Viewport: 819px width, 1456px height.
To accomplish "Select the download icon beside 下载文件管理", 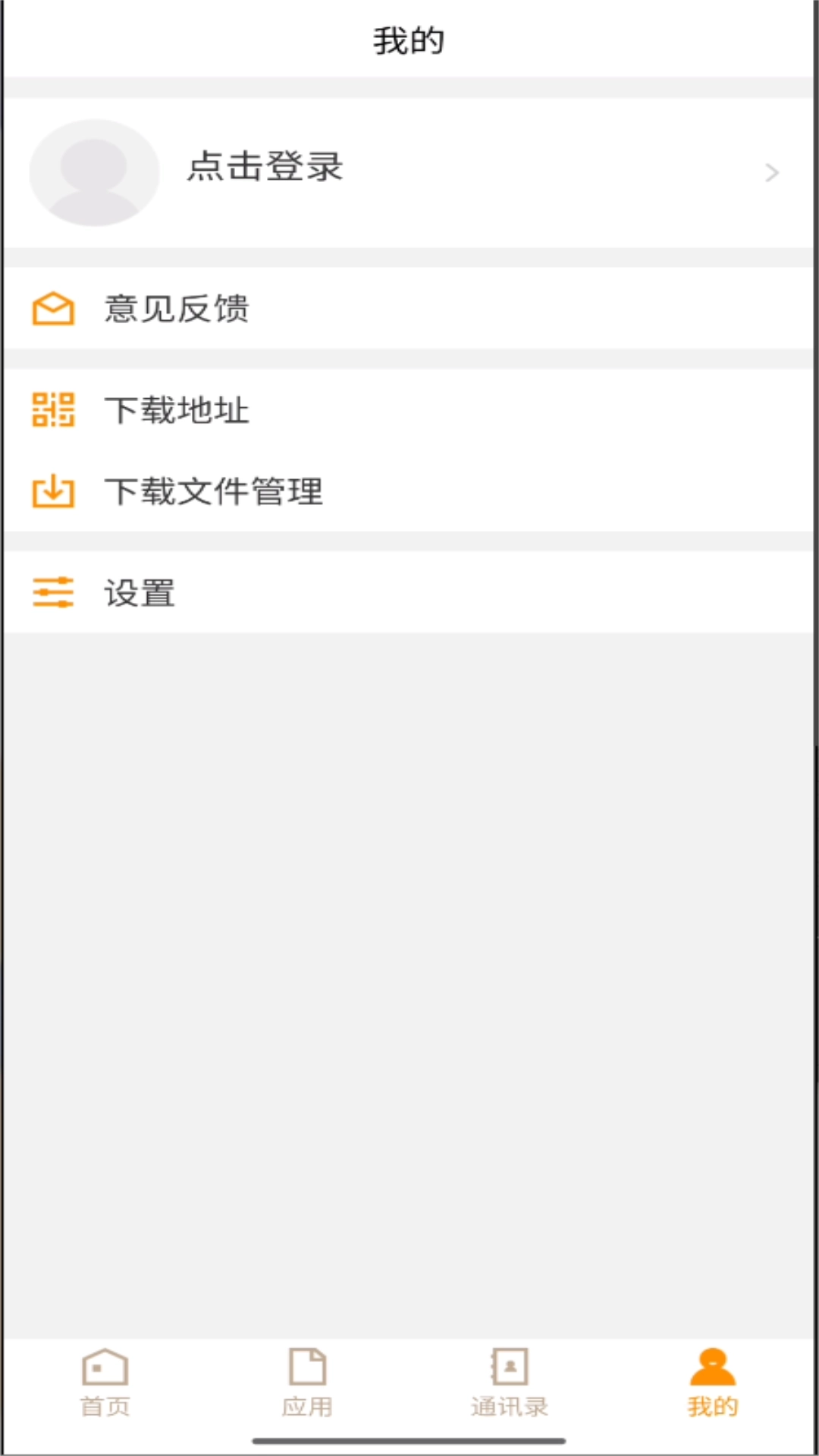I will tap(53, 491).
